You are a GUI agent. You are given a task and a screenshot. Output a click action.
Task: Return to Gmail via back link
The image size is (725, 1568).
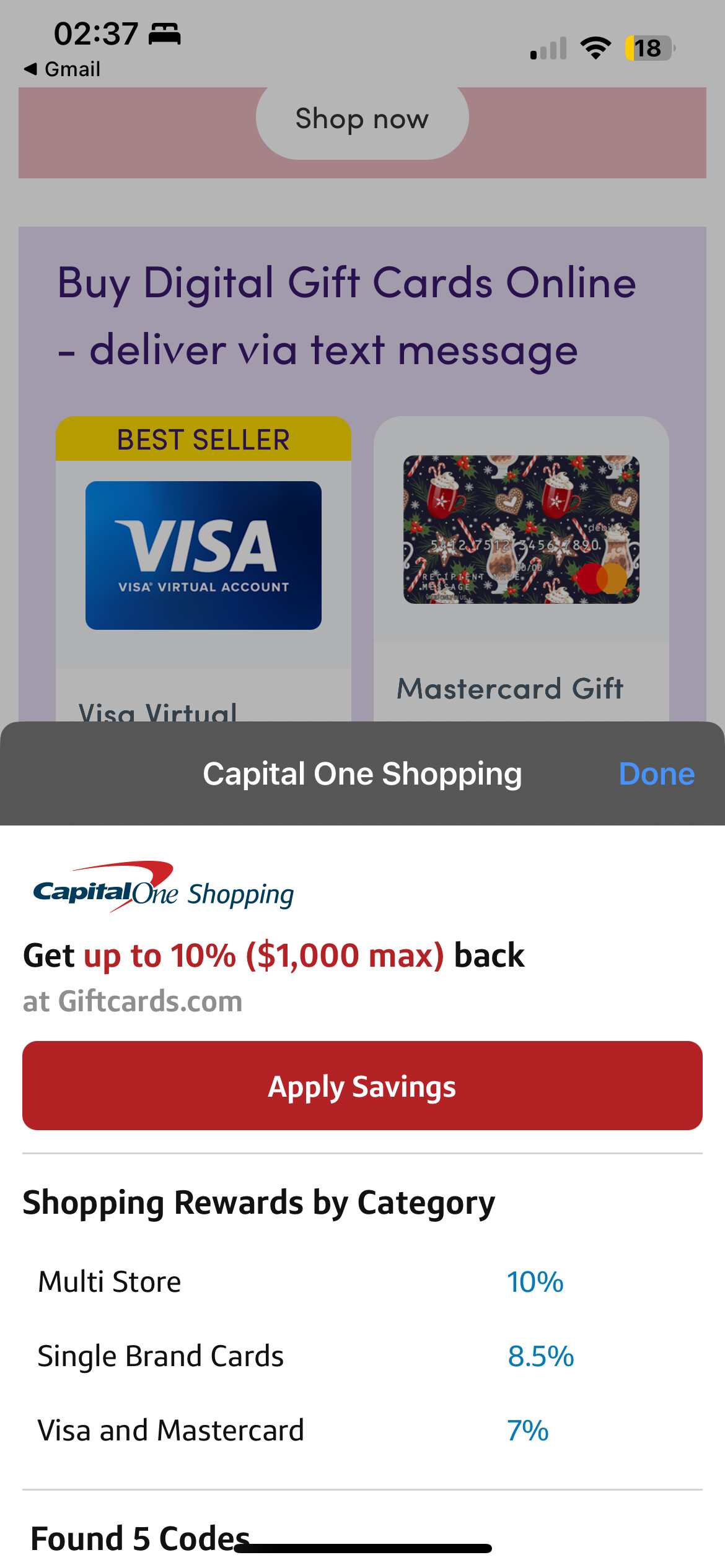point(62,69)
